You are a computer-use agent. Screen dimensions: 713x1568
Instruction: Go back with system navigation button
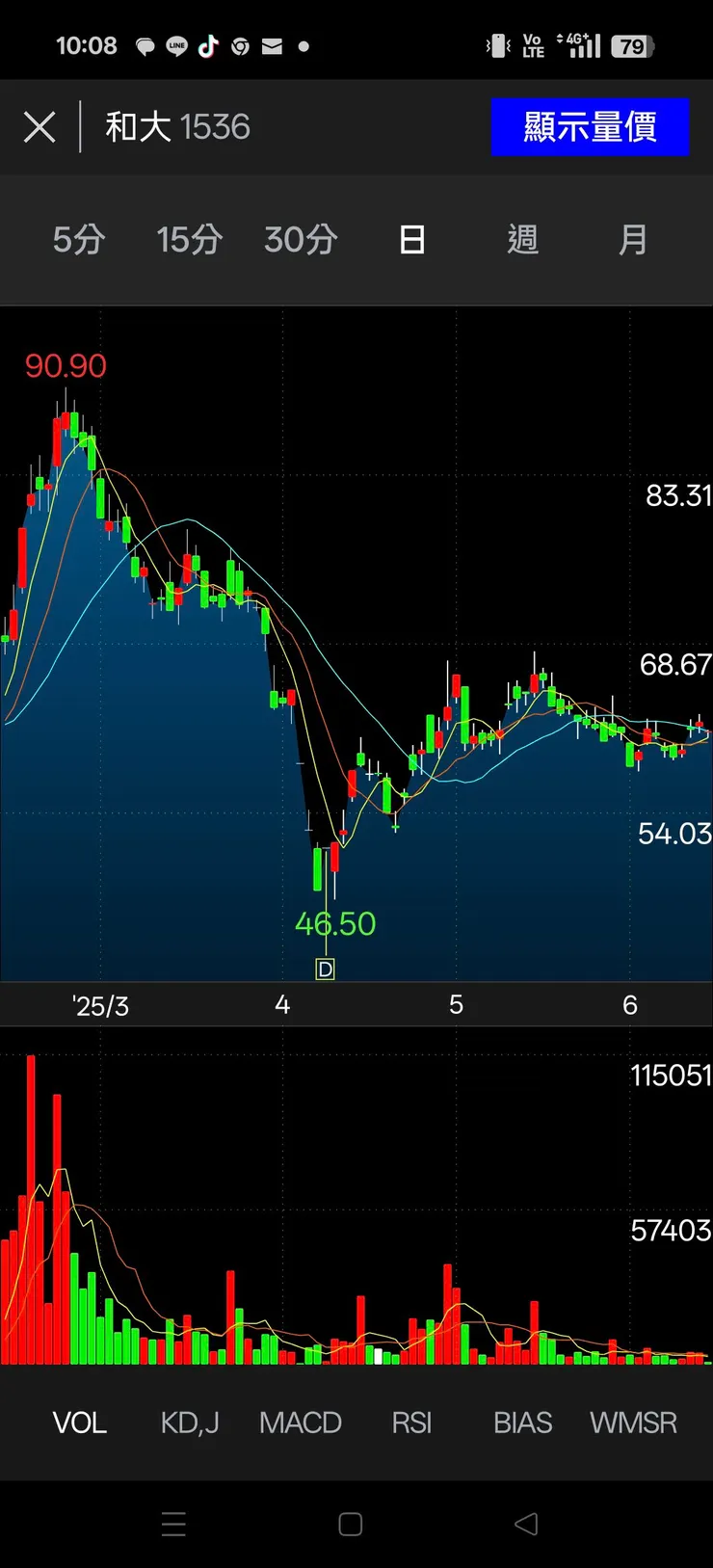[526, 1524]
